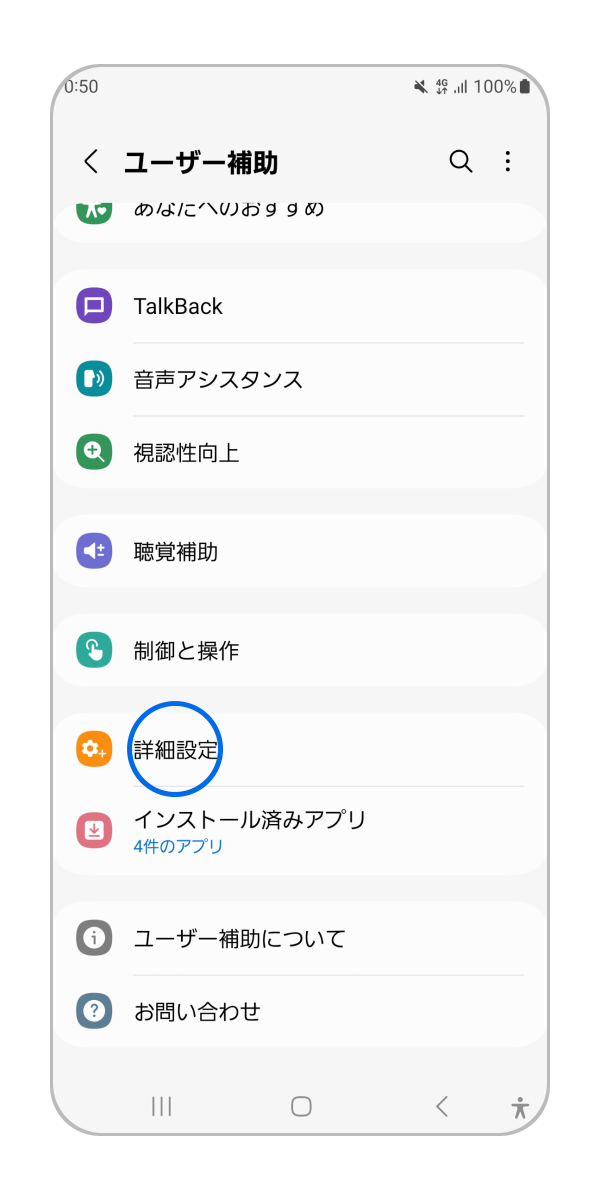The width and height of the screenshot is (600, 1200).
Task: Open インストール済みアプリ list
Action: point(300,831)
